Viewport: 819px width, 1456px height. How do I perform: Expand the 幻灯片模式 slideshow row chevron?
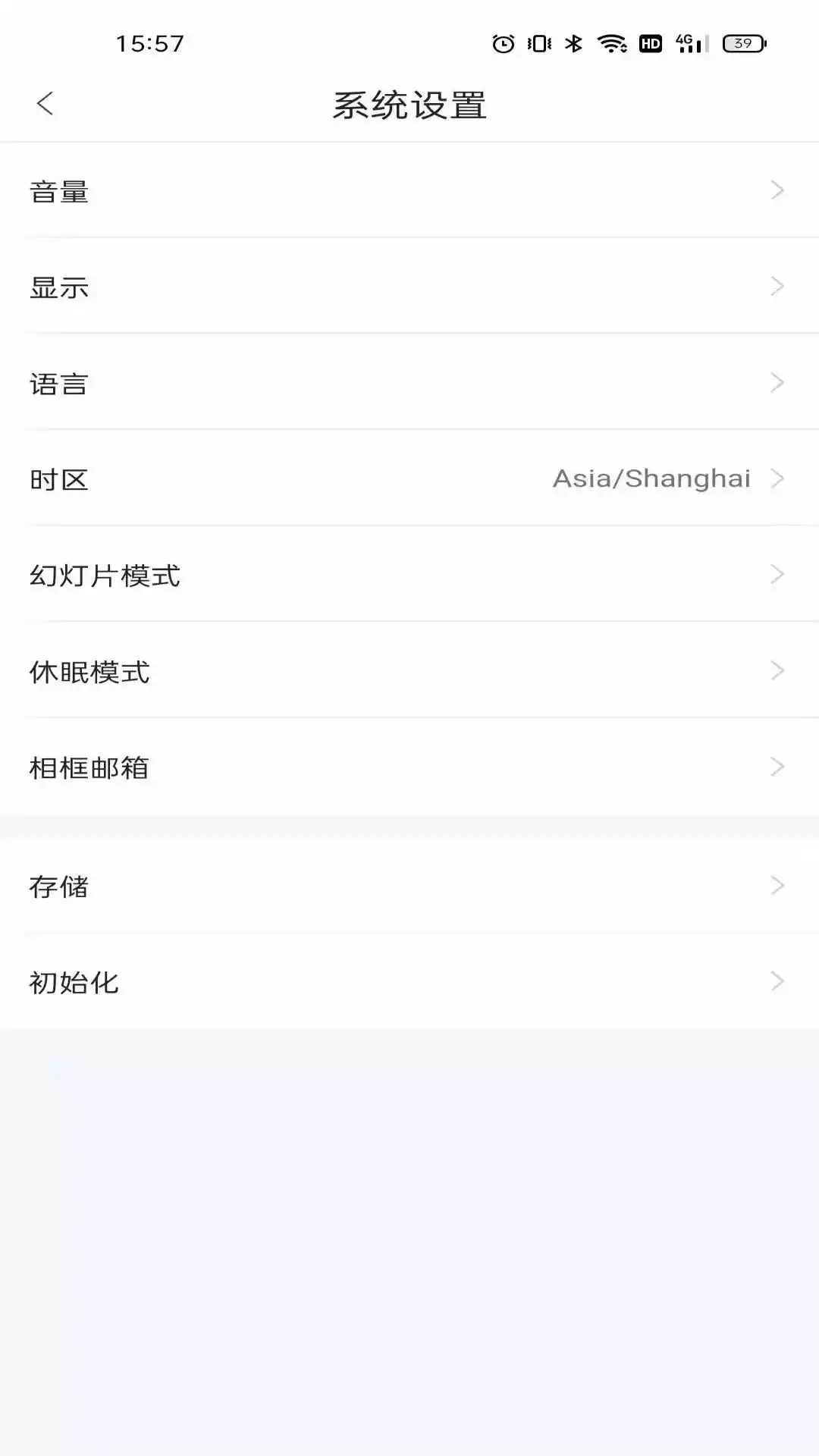pyautogui.click(x=775, y=574)
